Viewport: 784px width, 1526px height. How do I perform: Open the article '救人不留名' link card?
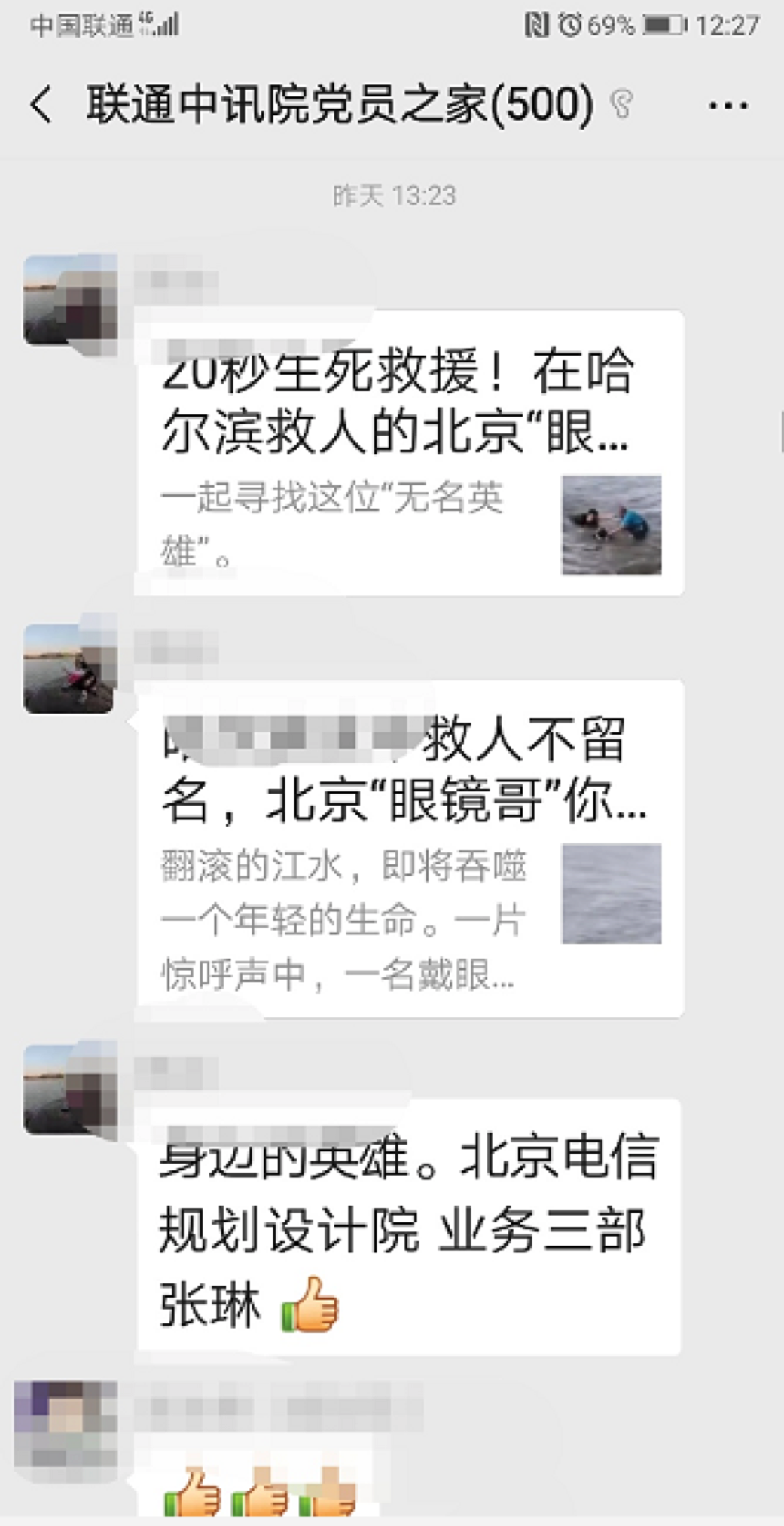(410, 849)
